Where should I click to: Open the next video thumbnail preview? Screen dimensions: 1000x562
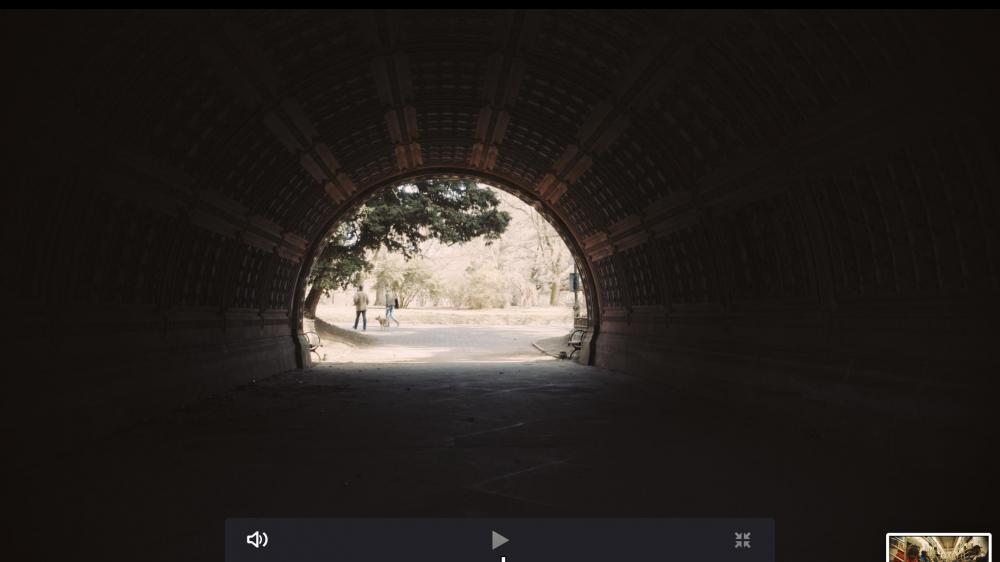[938, 549]
